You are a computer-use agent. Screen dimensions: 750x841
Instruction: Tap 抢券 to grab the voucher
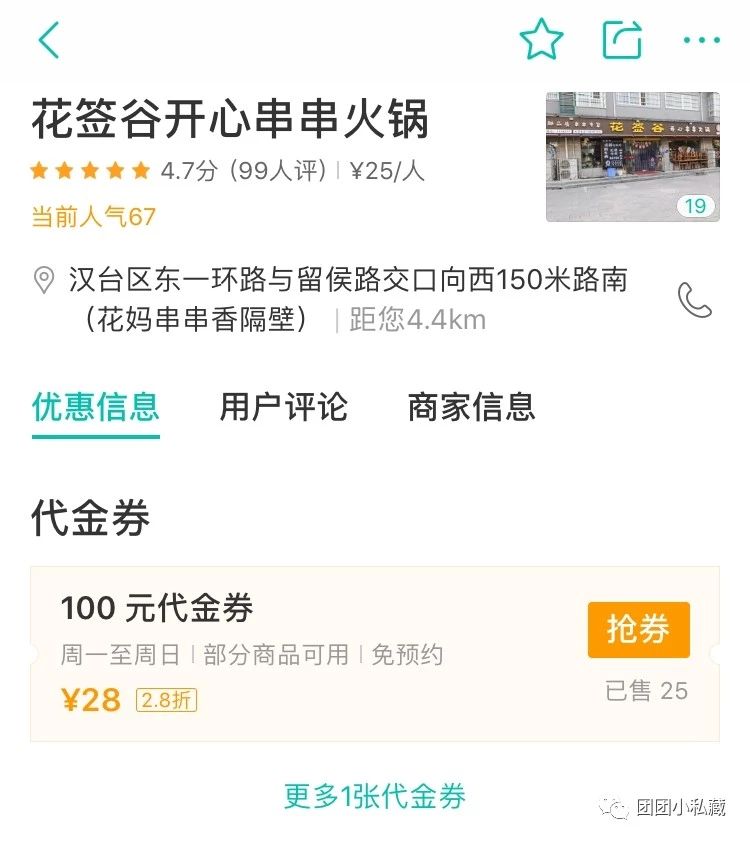pos(639,630)
